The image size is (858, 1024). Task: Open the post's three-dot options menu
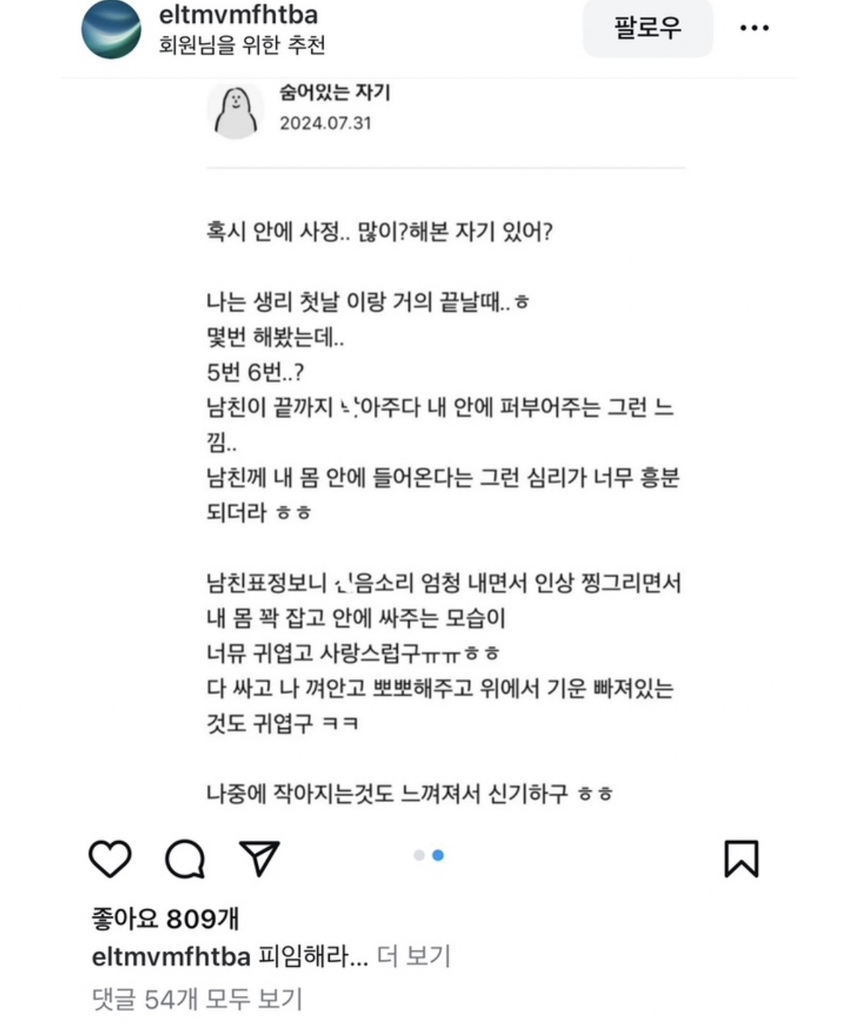point(754,28)
